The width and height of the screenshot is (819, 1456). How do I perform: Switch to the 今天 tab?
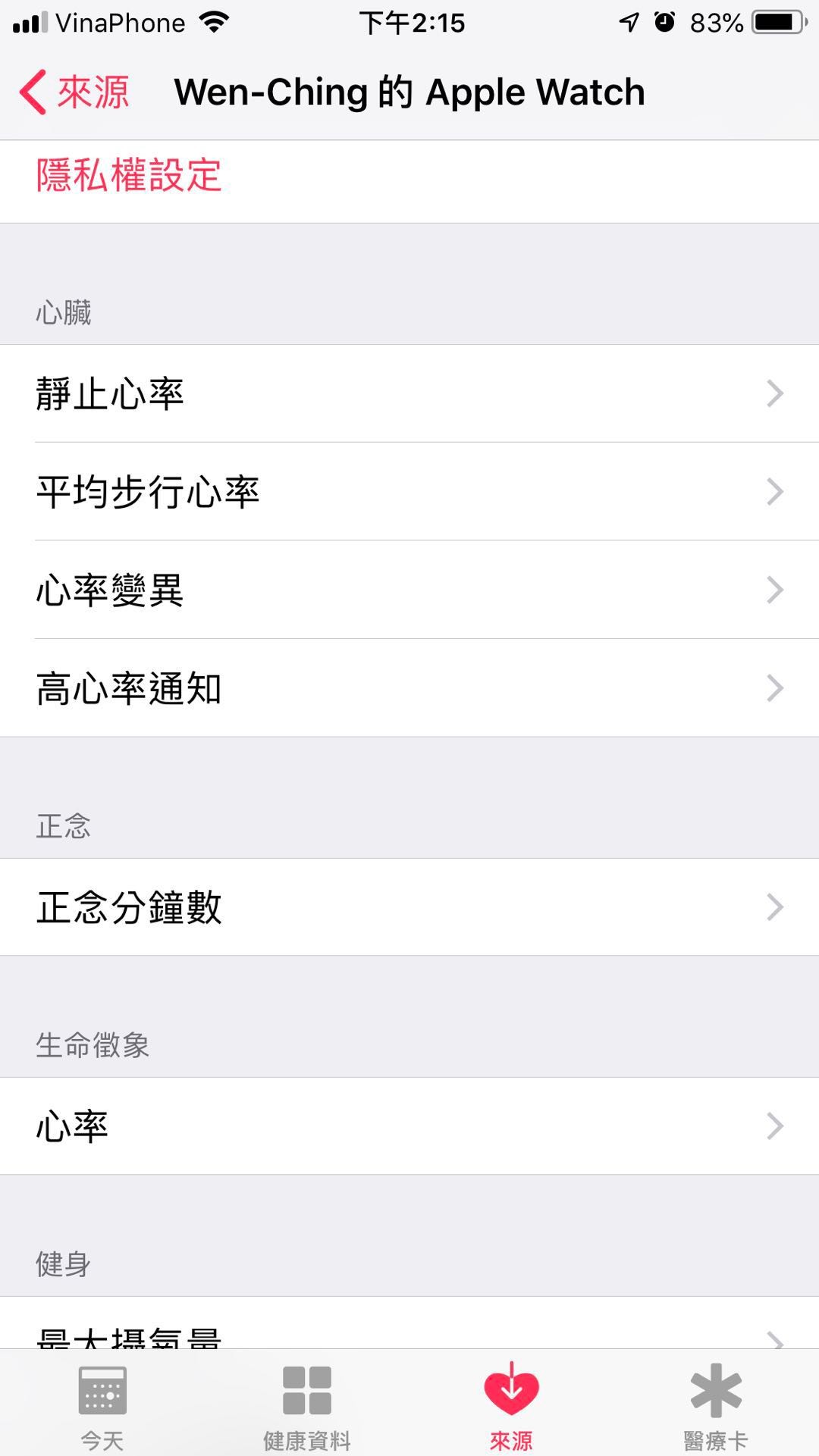[102, 1407]
